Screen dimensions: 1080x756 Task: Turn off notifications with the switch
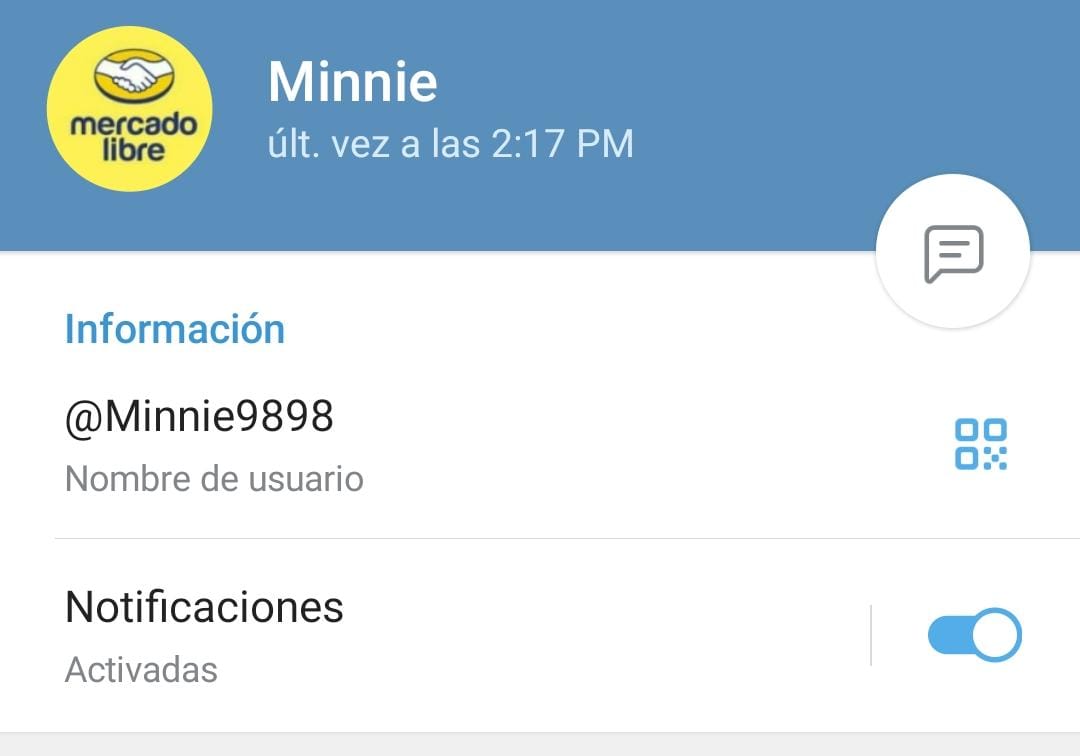click(x=974, y=635)
